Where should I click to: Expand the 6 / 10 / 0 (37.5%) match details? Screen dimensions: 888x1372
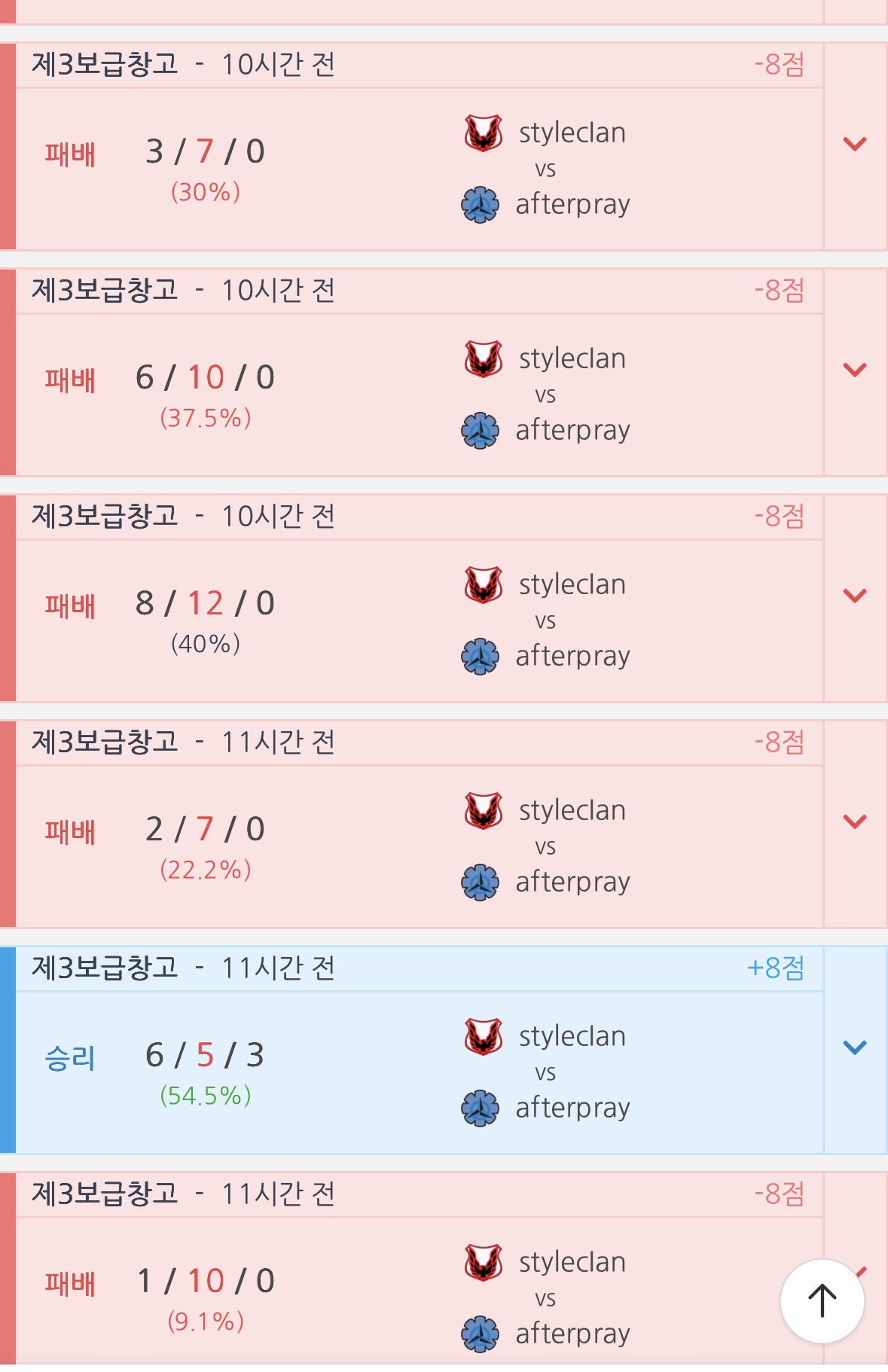855,370
